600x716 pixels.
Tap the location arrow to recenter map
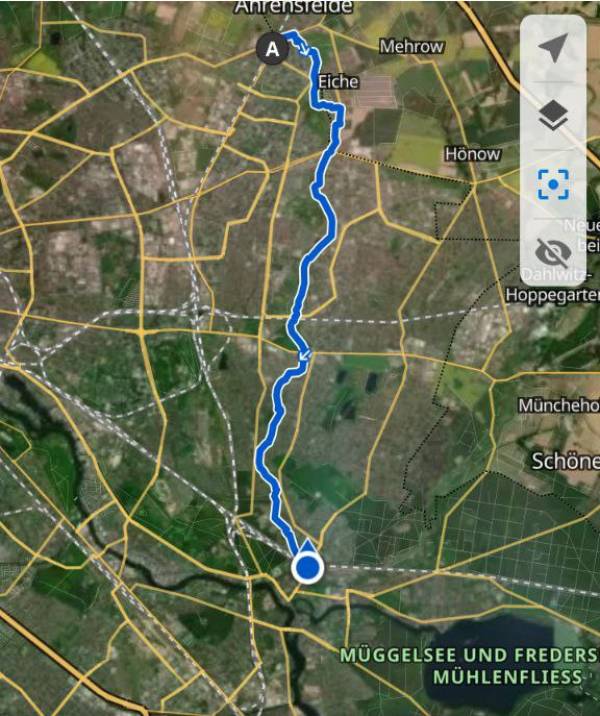pos(553,48)
